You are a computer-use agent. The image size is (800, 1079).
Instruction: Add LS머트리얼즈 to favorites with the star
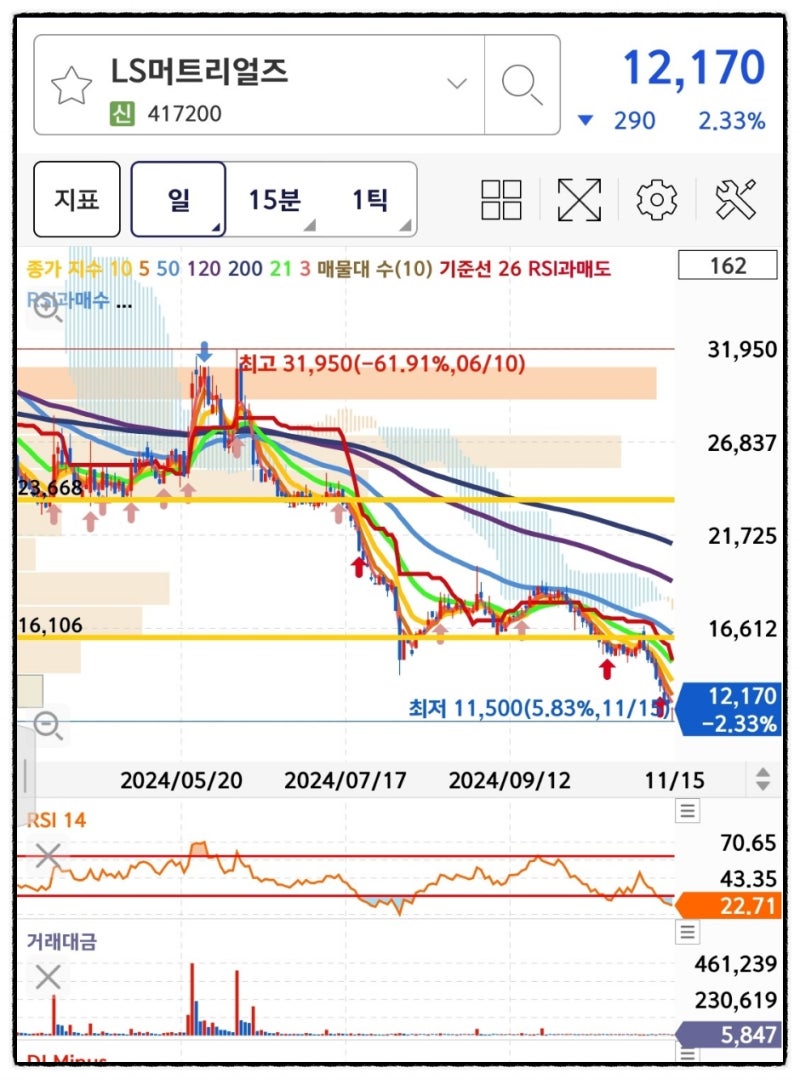click(x=71, y=87)
